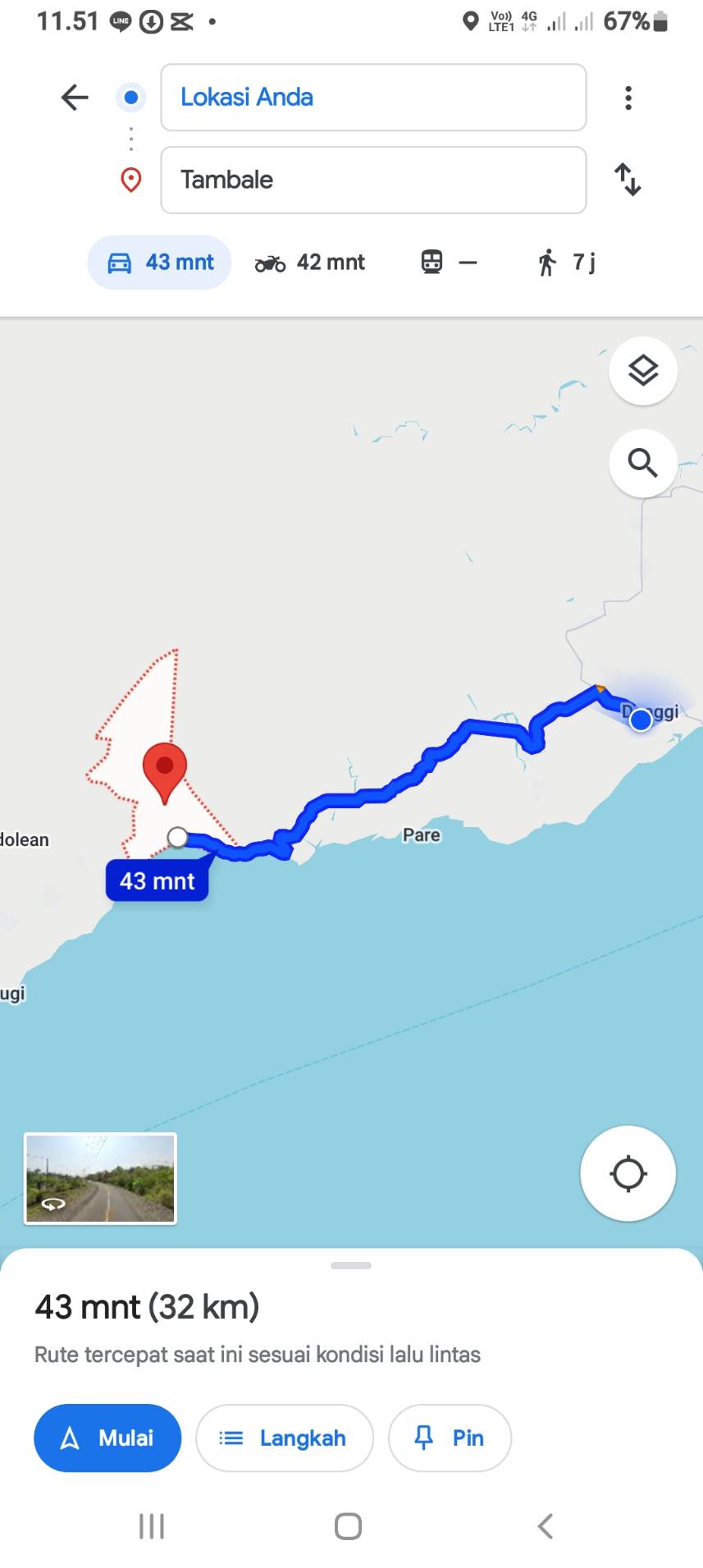The width and height of the screenshot is (703, 1568).
Task: Edit the Tambale destination field
Action: [x=373, y=181]
